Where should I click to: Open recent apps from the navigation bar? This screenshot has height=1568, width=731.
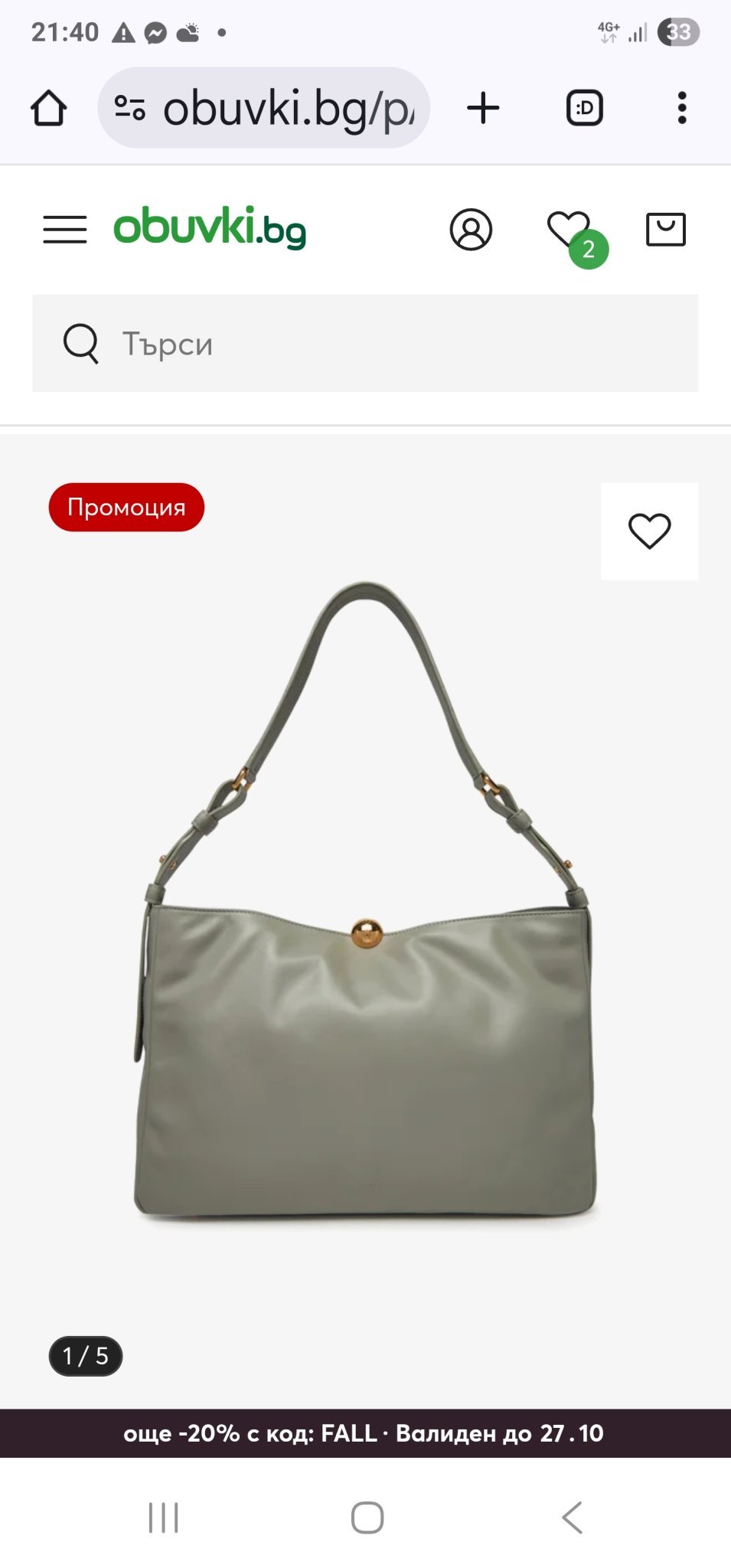tap(163, 1517)
